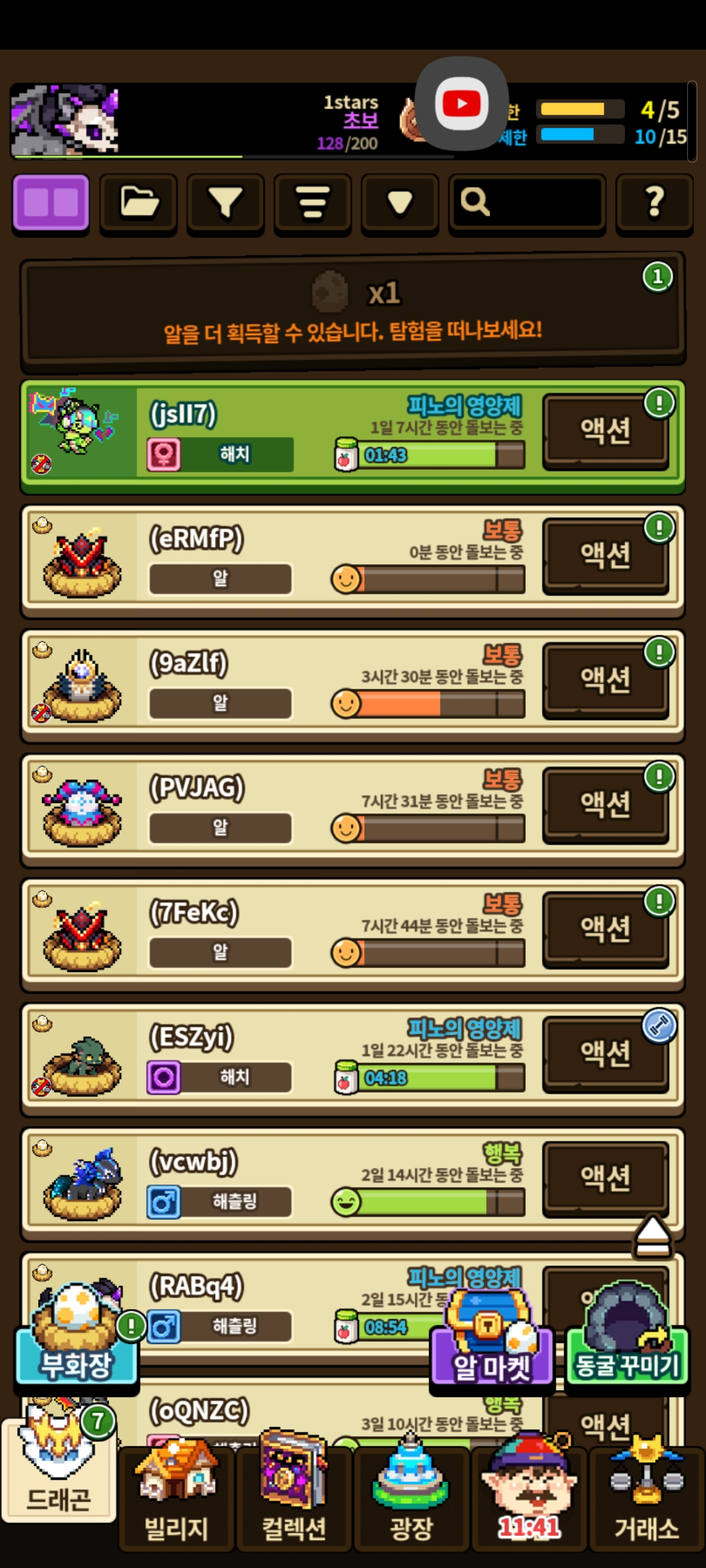Switch to the 거래소 tab

point(647,1496)
